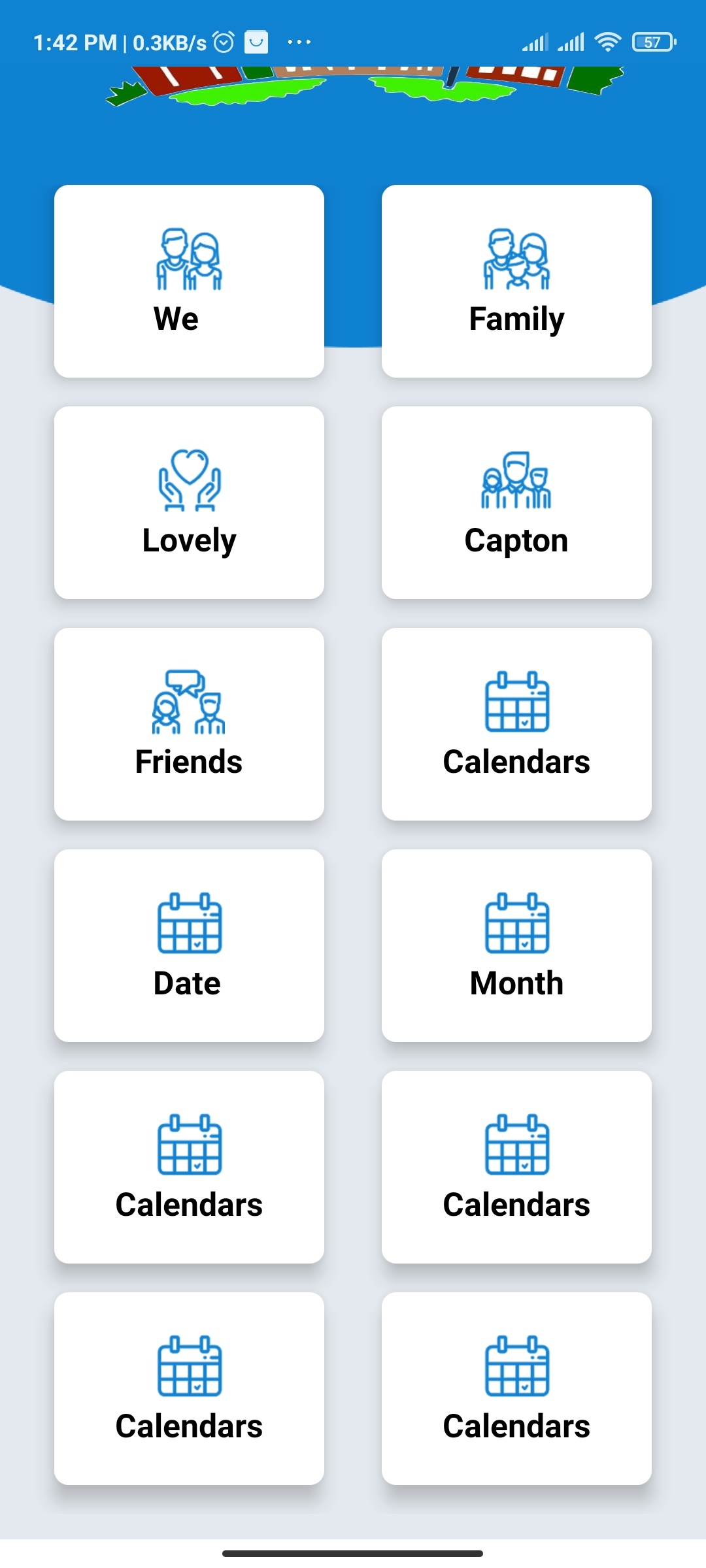Select the team icon on the Capton card
Viewport: 706px width, 1568px height.
[516, 481]
